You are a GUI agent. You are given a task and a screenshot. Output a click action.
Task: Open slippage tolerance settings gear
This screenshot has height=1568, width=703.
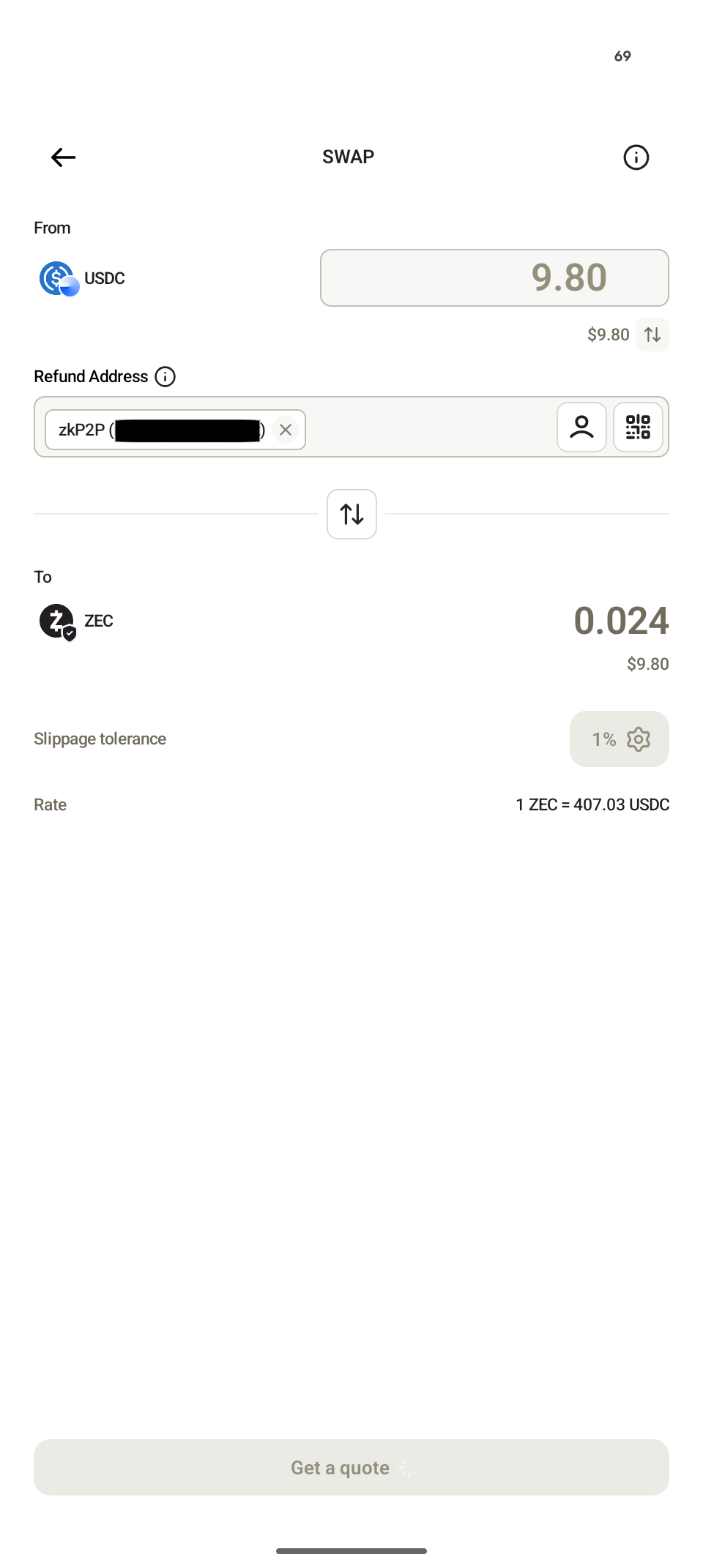tap(638, 739)
